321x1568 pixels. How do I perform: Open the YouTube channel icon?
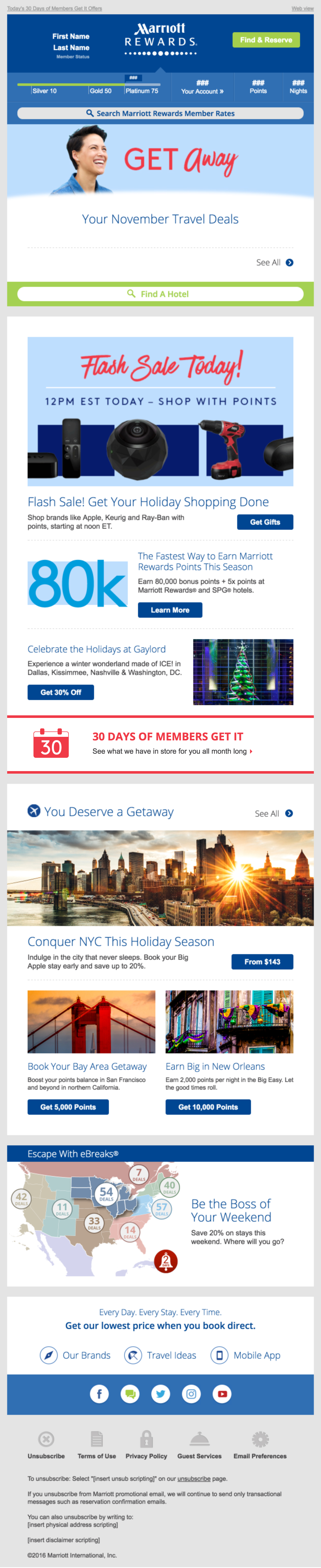tap(222, 1393)
